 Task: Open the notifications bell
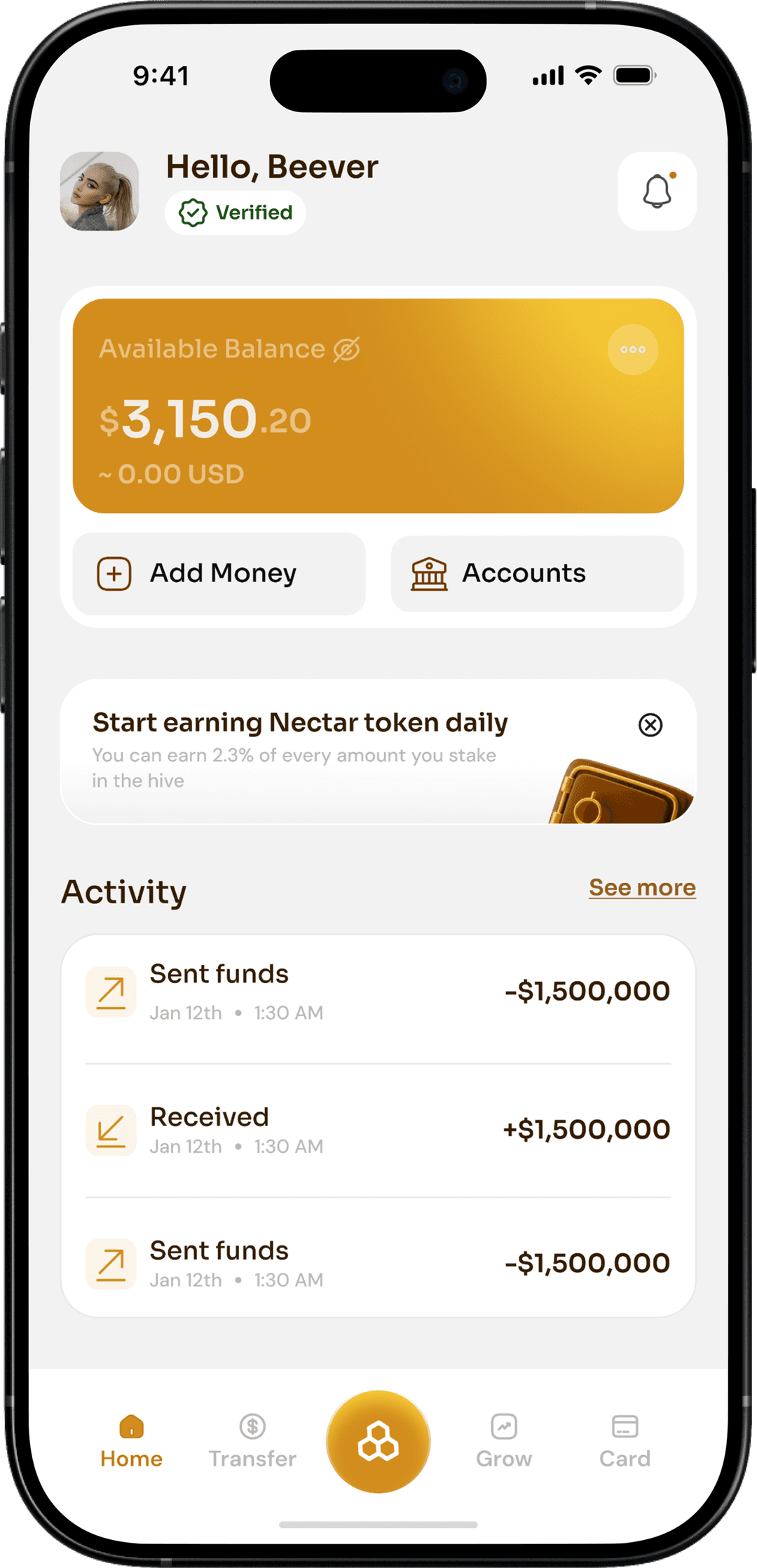coord(657,191)
